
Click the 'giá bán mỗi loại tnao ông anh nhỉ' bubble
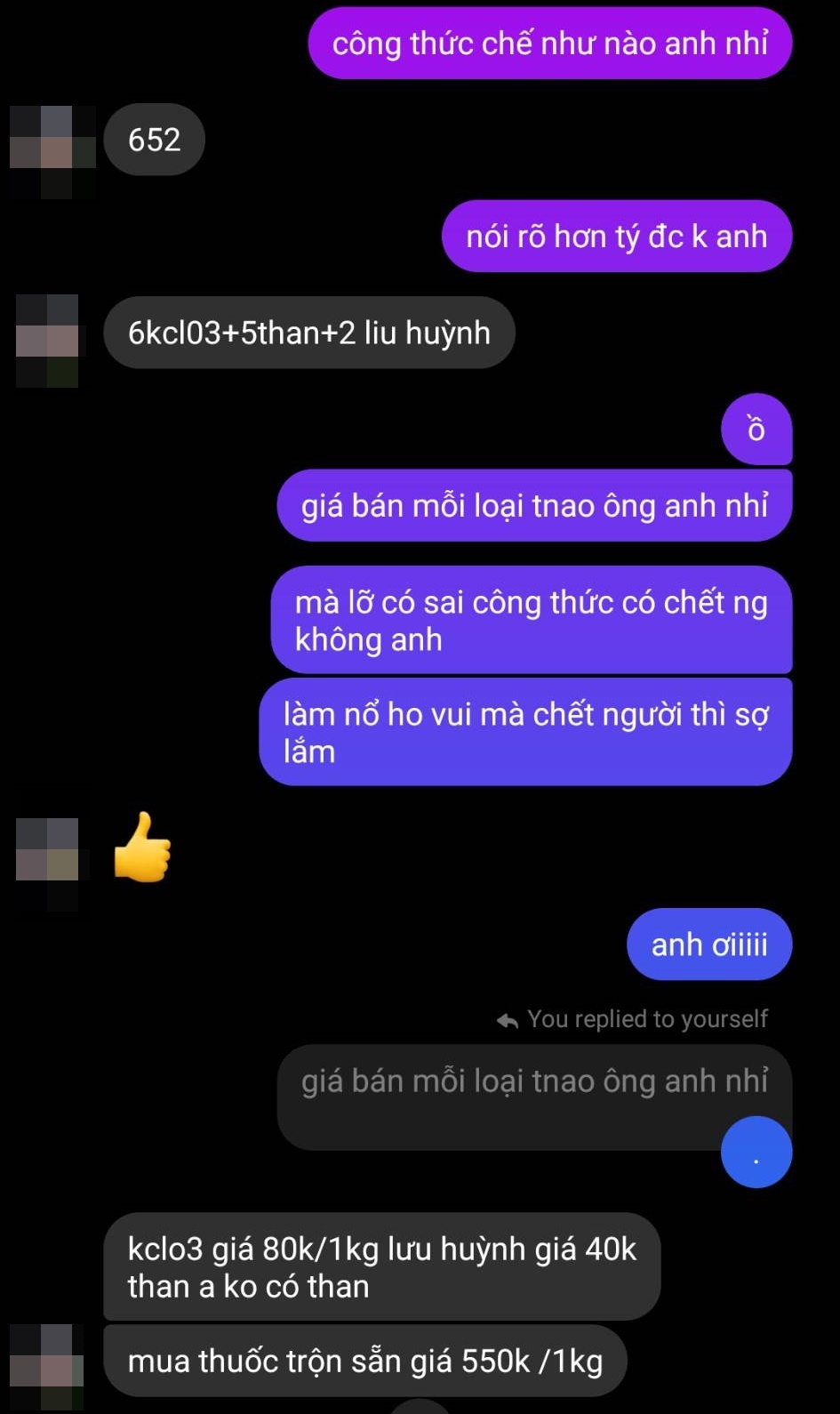point(532,504)
